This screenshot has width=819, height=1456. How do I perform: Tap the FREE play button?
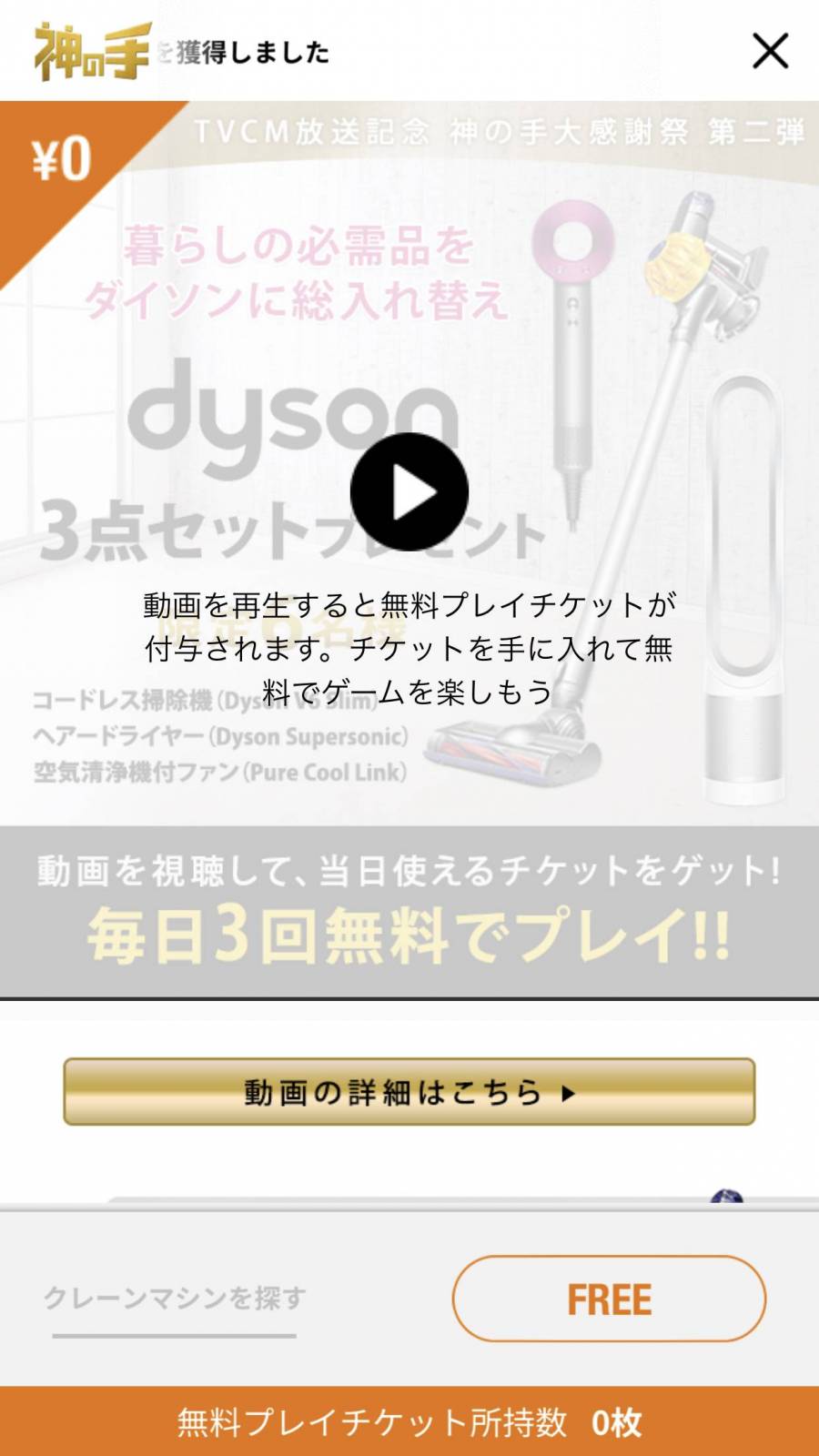point(609,1299)
